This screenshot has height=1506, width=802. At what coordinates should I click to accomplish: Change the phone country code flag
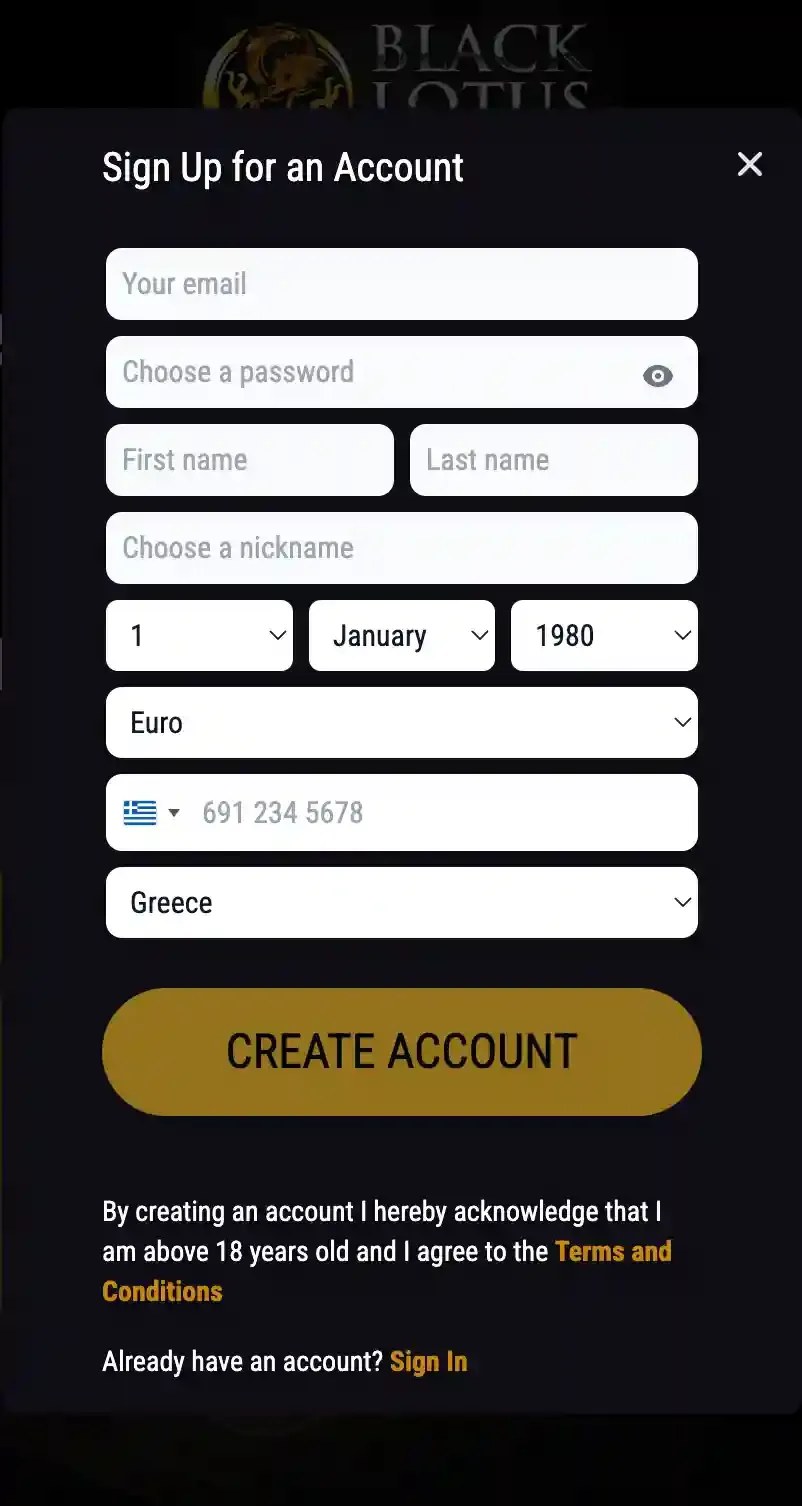tap(151, 813)
